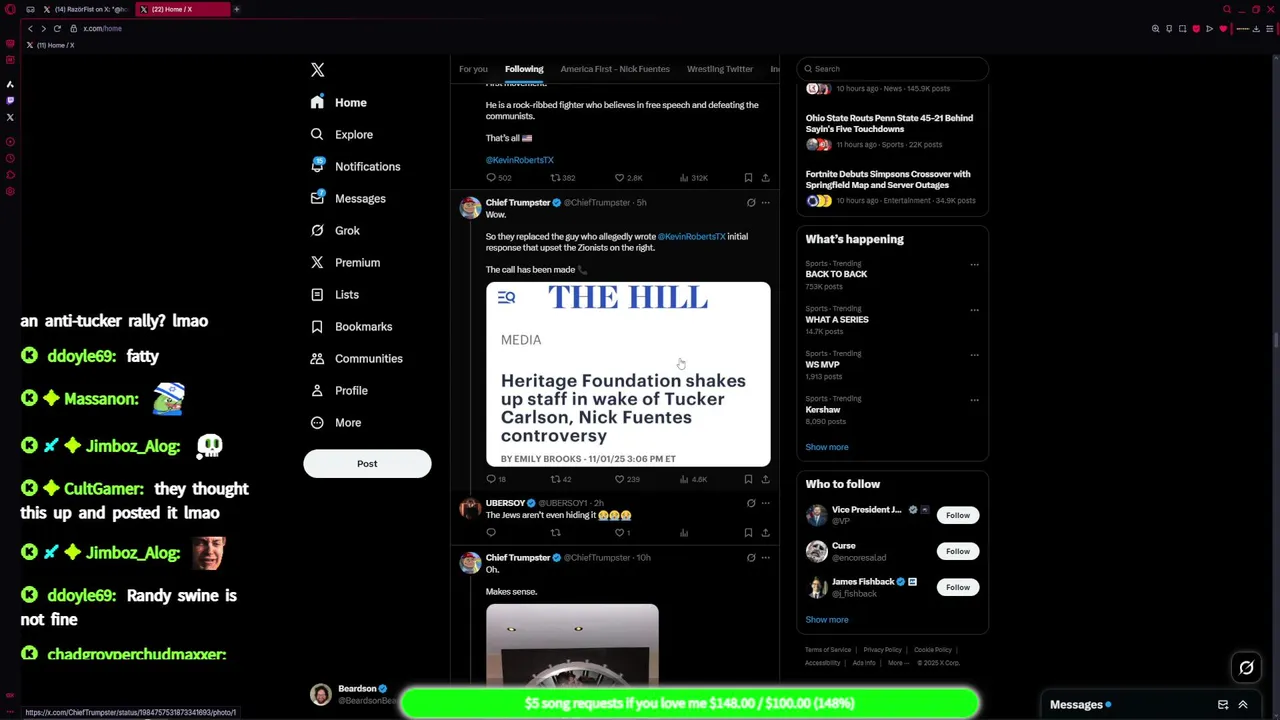Compose a new post with Post button
This screenshot has width=1280, height=720.
(367, 463)
